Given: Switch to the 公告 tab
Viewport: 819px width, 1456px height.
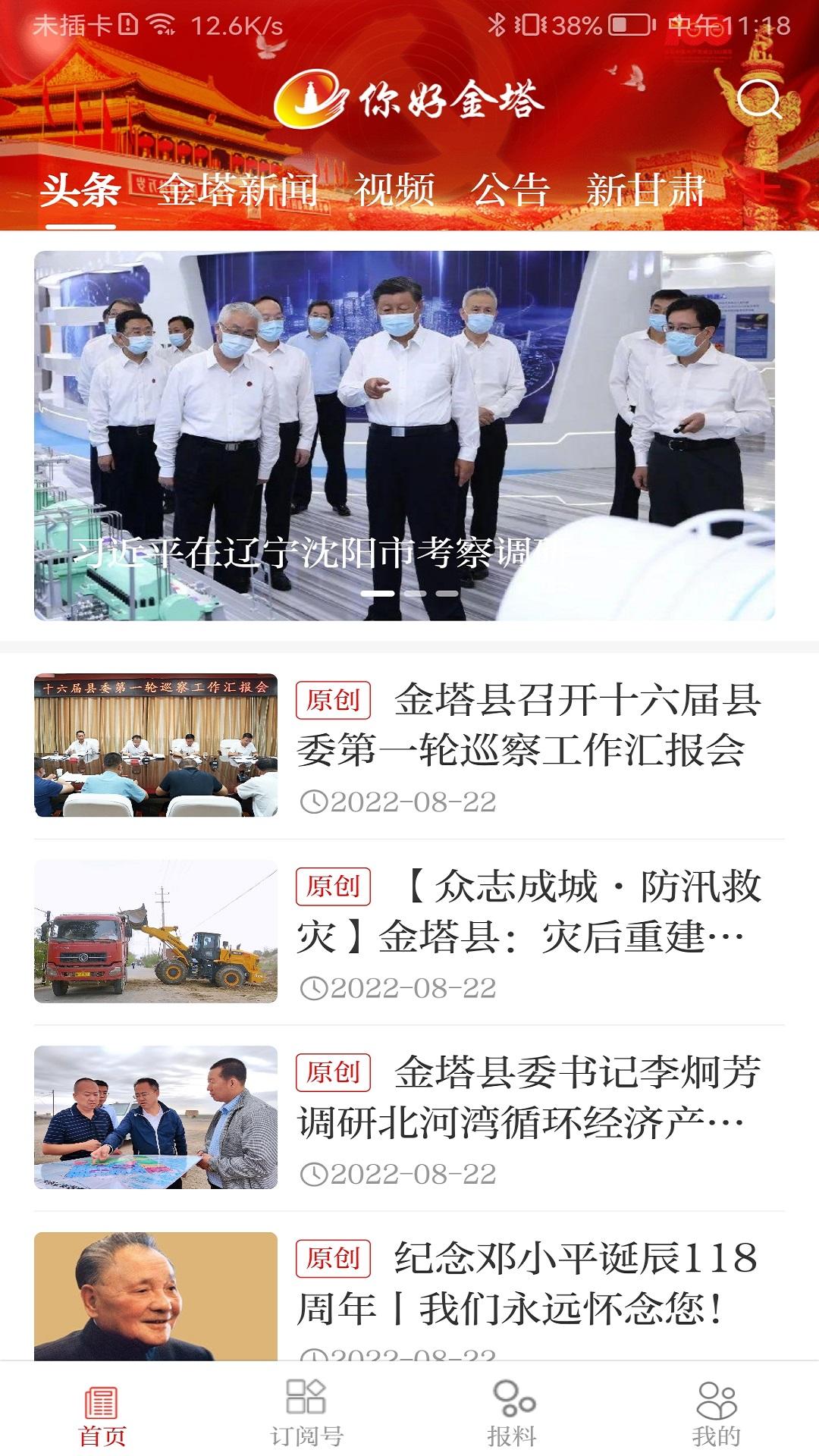Looking at the screenshot, I should tap(513, 192).
